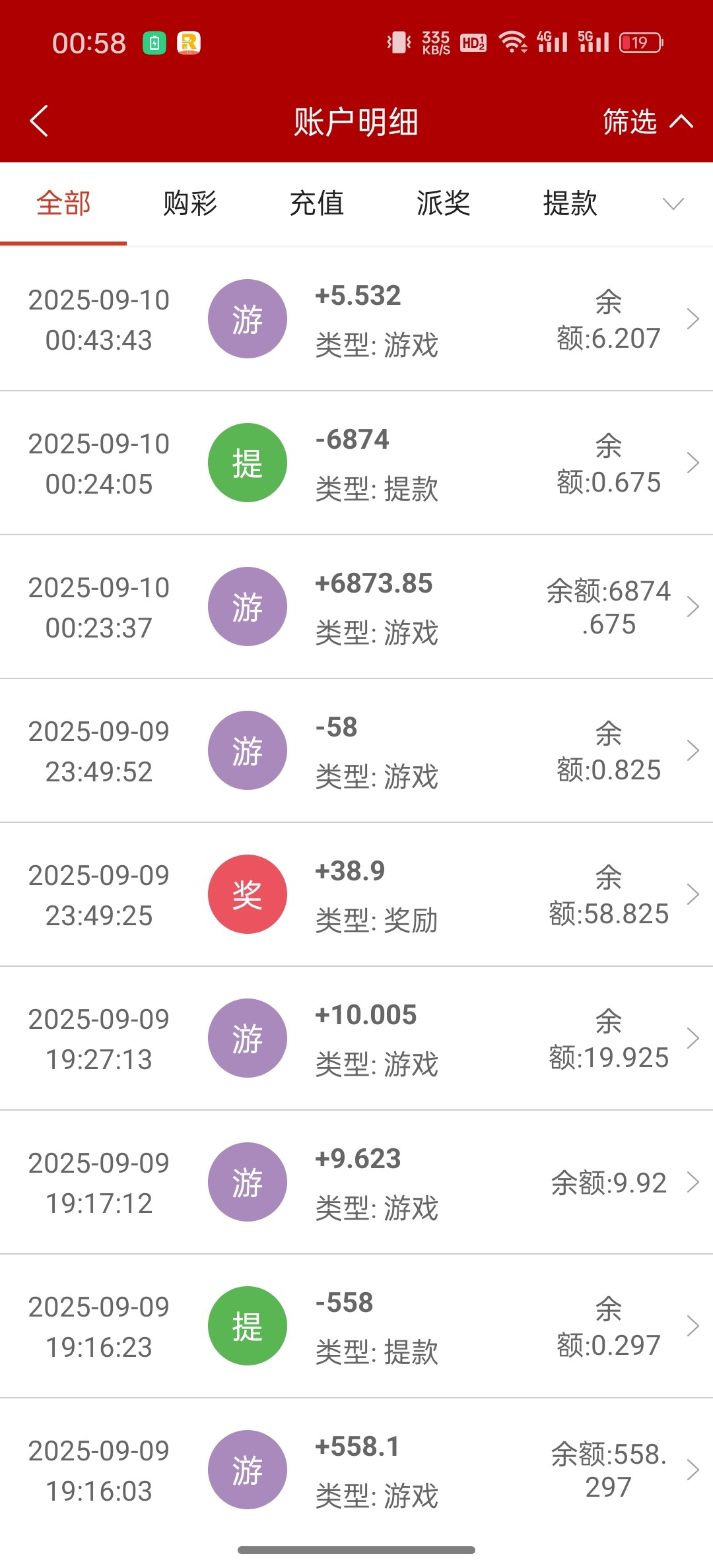Open the +38.9 奖励 record

point(356,895)
